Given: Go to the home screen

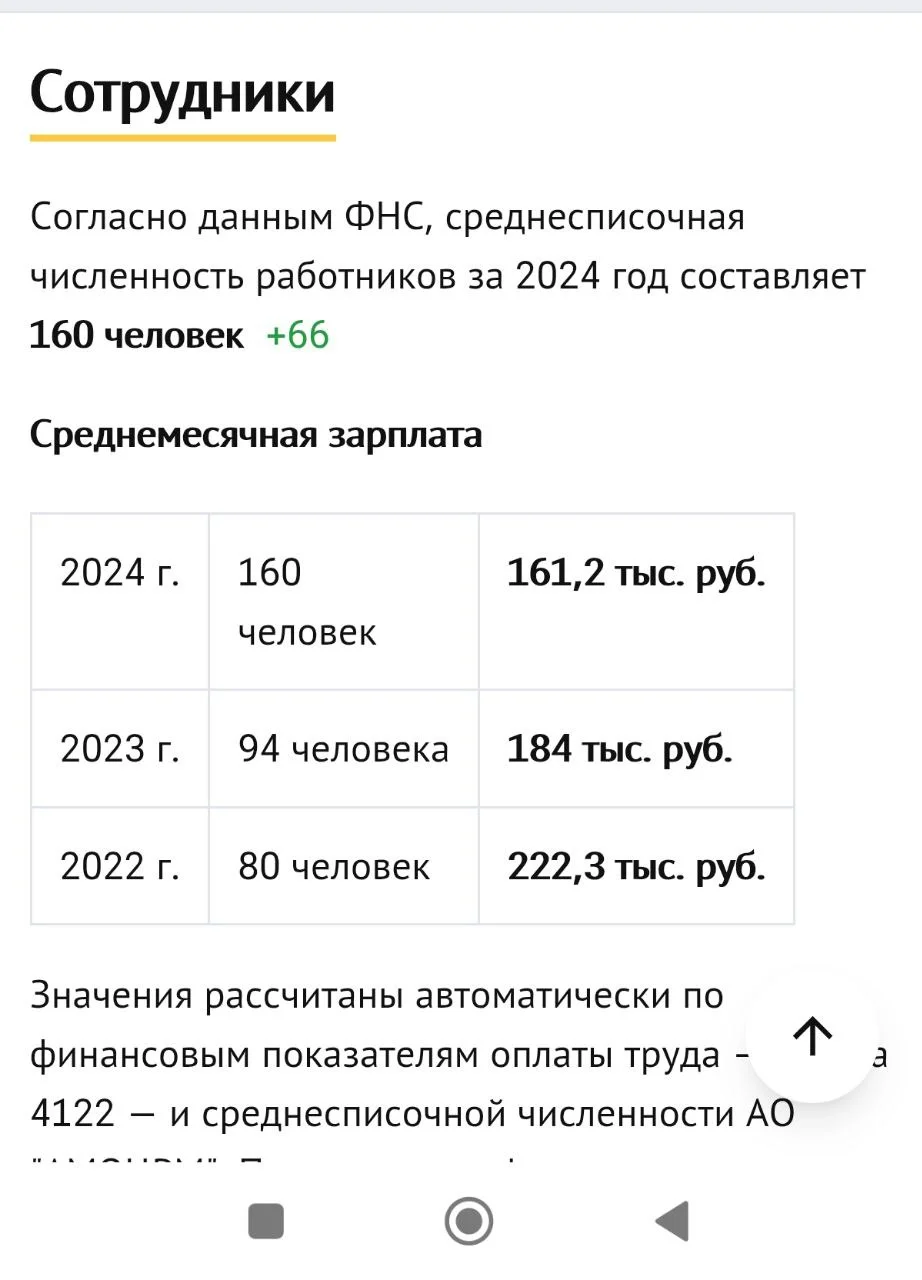Looking at the screenshot, I should (468, 1221).
